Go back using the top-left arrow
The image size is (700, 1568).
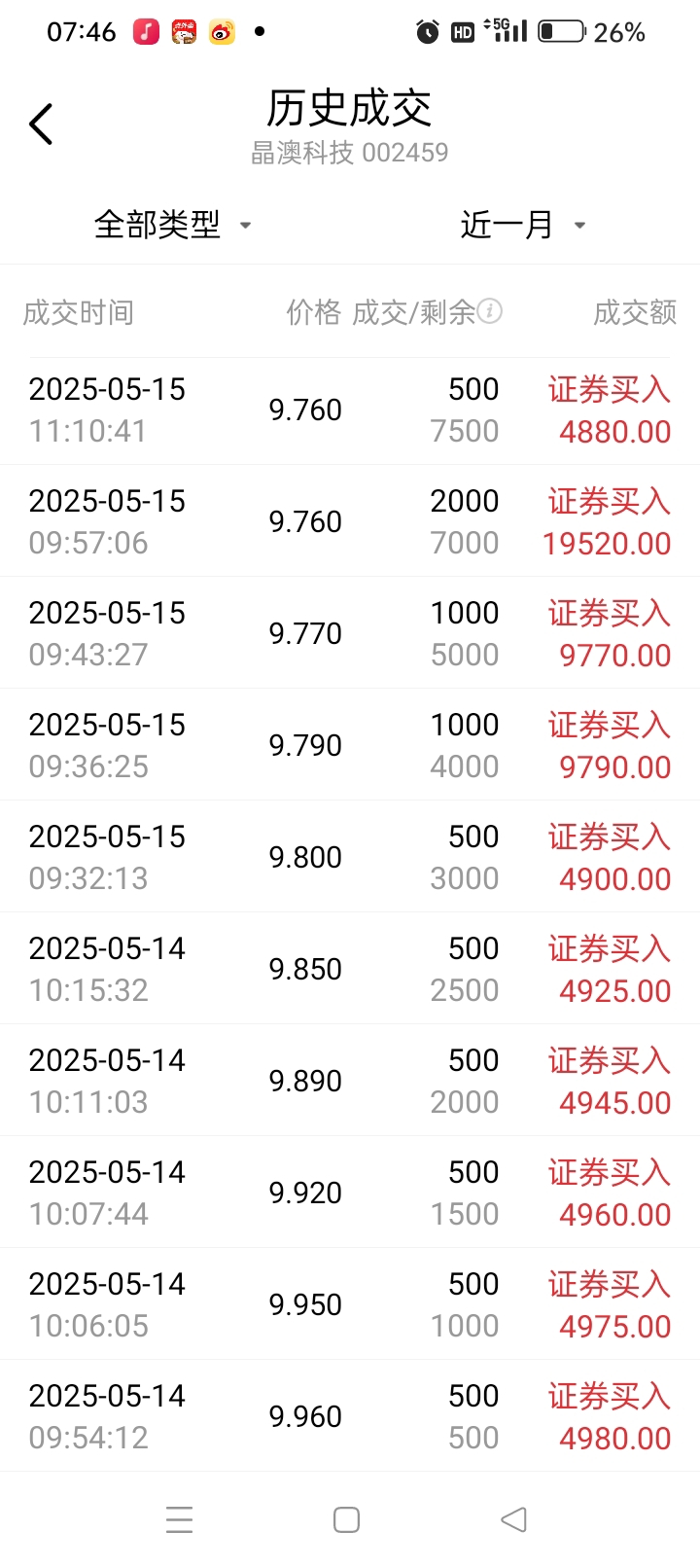[41, 125]
